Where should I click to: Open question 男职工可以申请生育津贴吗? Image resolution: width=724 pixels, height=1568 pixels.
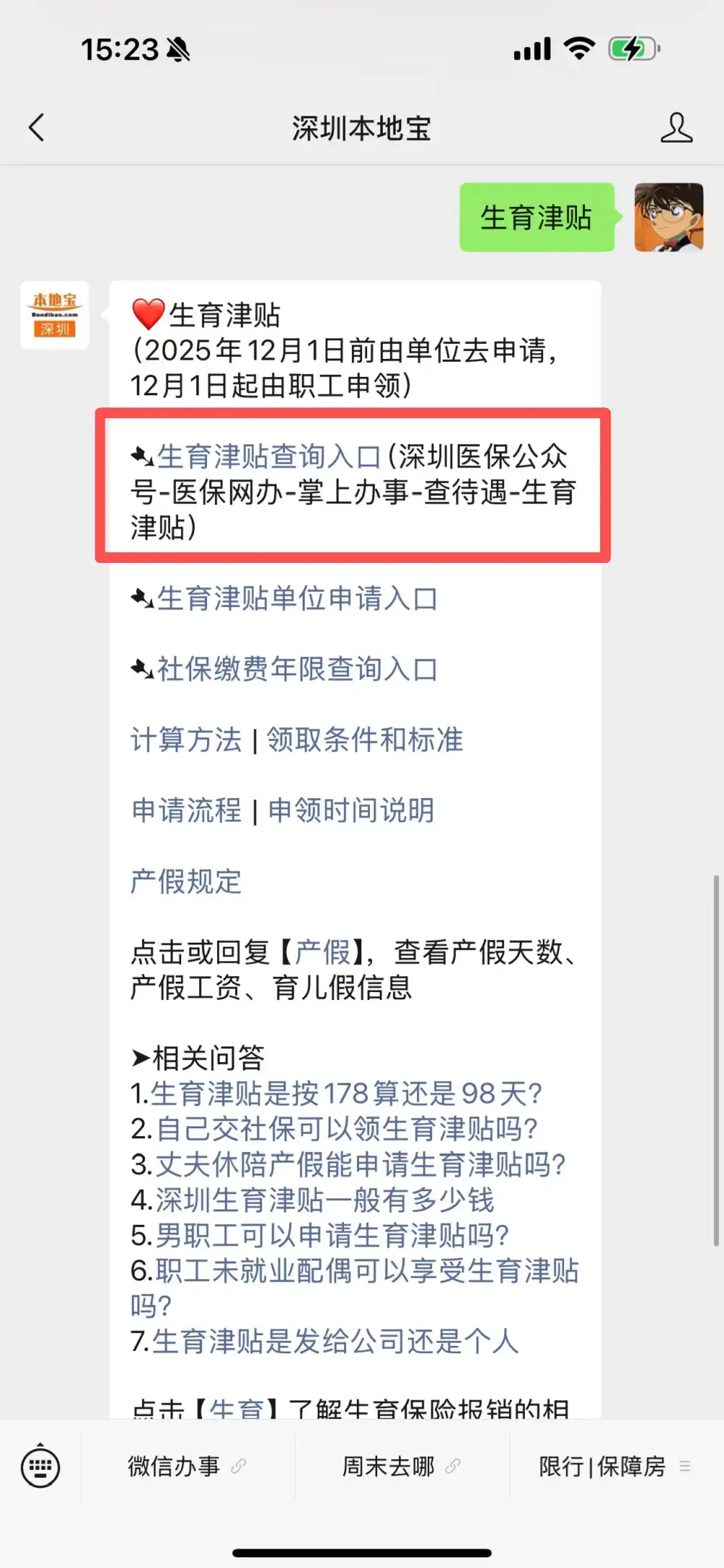pos(332,1235)
